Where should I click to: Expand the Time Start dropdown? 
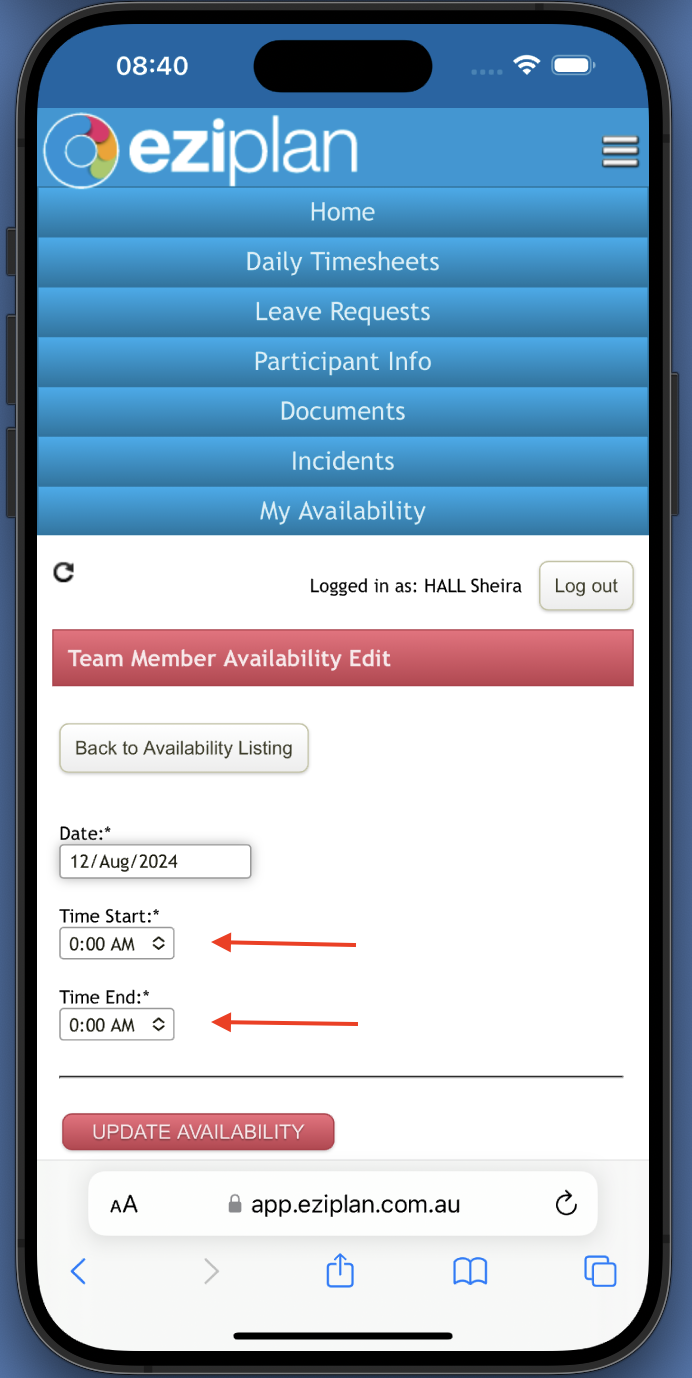point(116,943)
